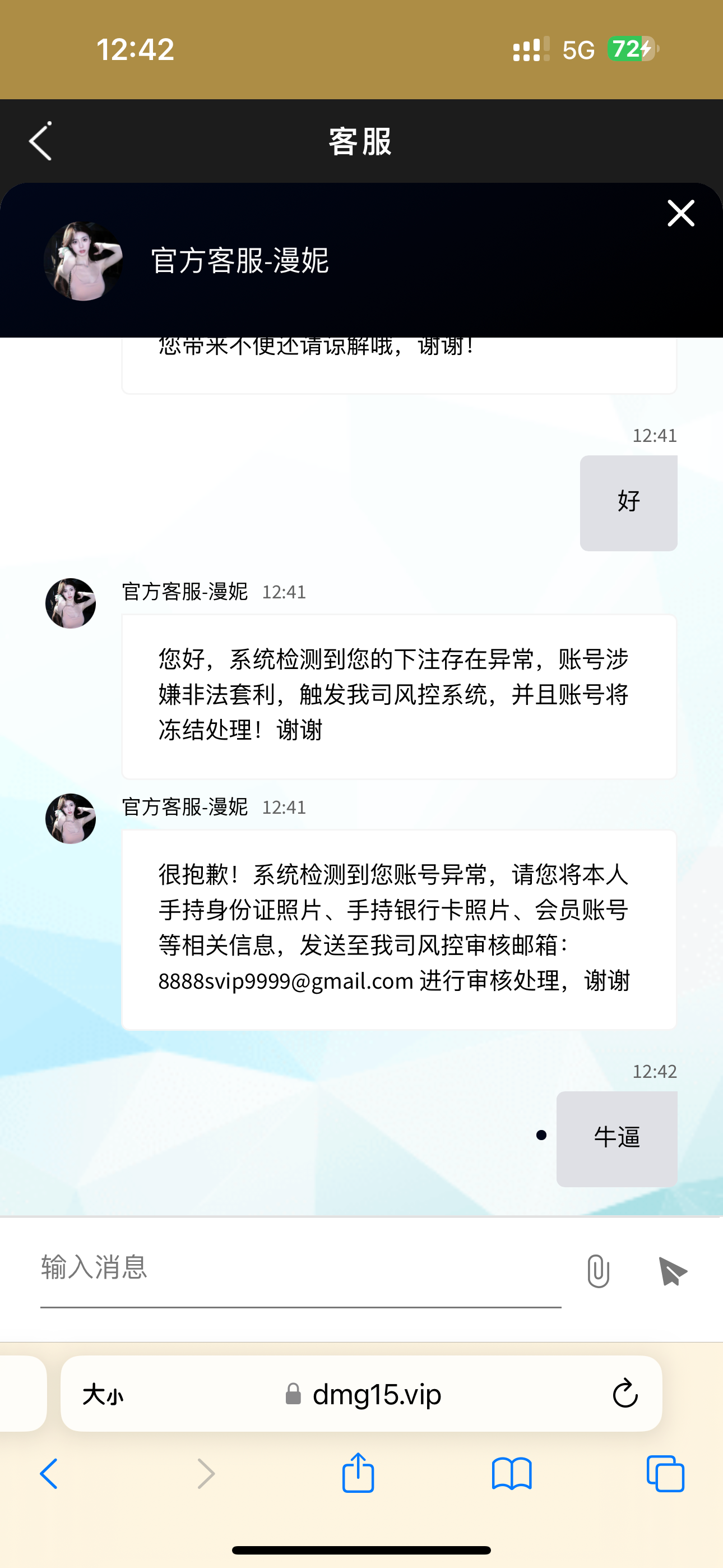723x1568 pixels.
Task: Open the Safari share sheet
Action: pos(358,1473)
